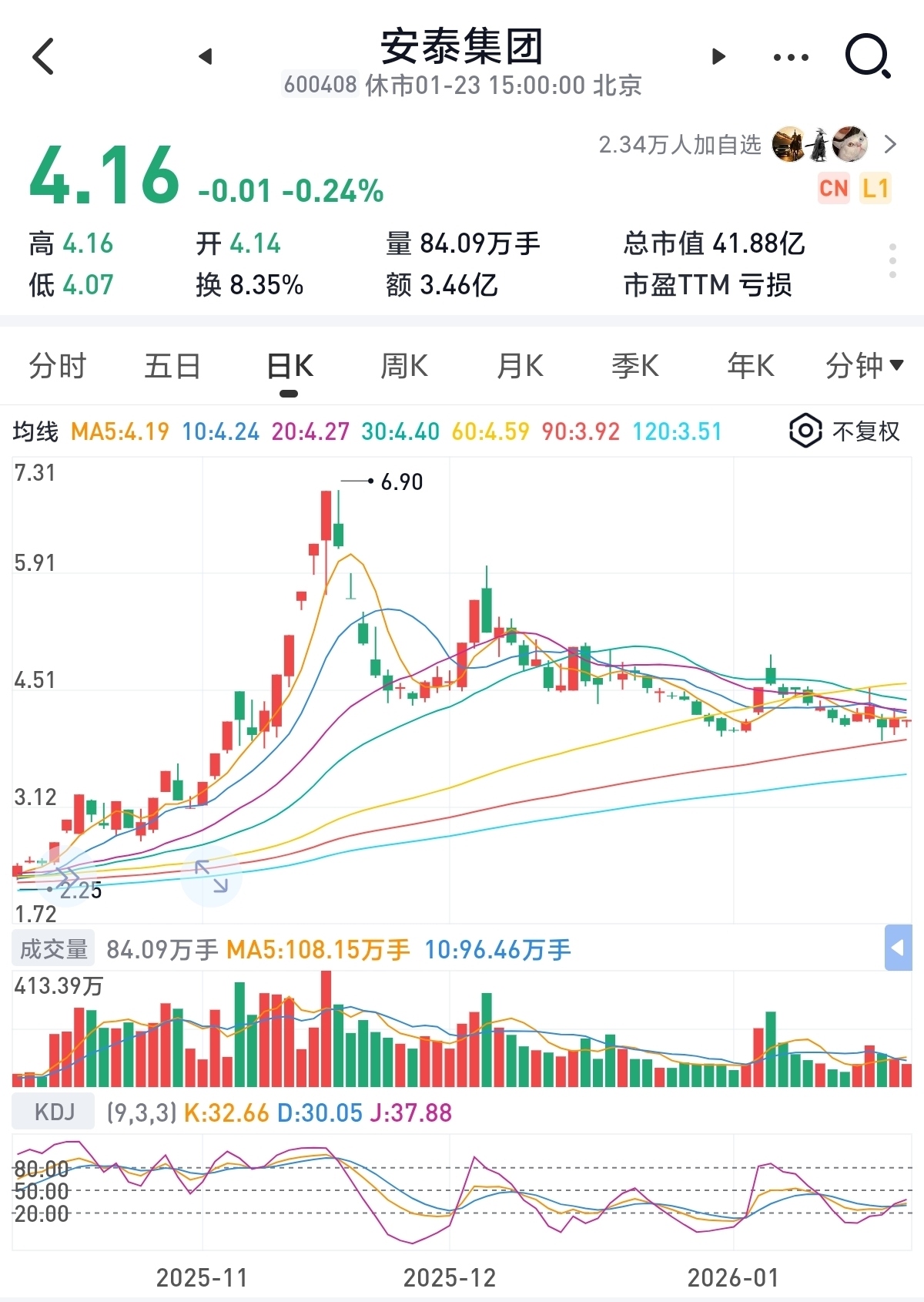Screen dimensions: 924x1302
Task: Tap the back arrow at top left
Action: [x=44, y=55]
